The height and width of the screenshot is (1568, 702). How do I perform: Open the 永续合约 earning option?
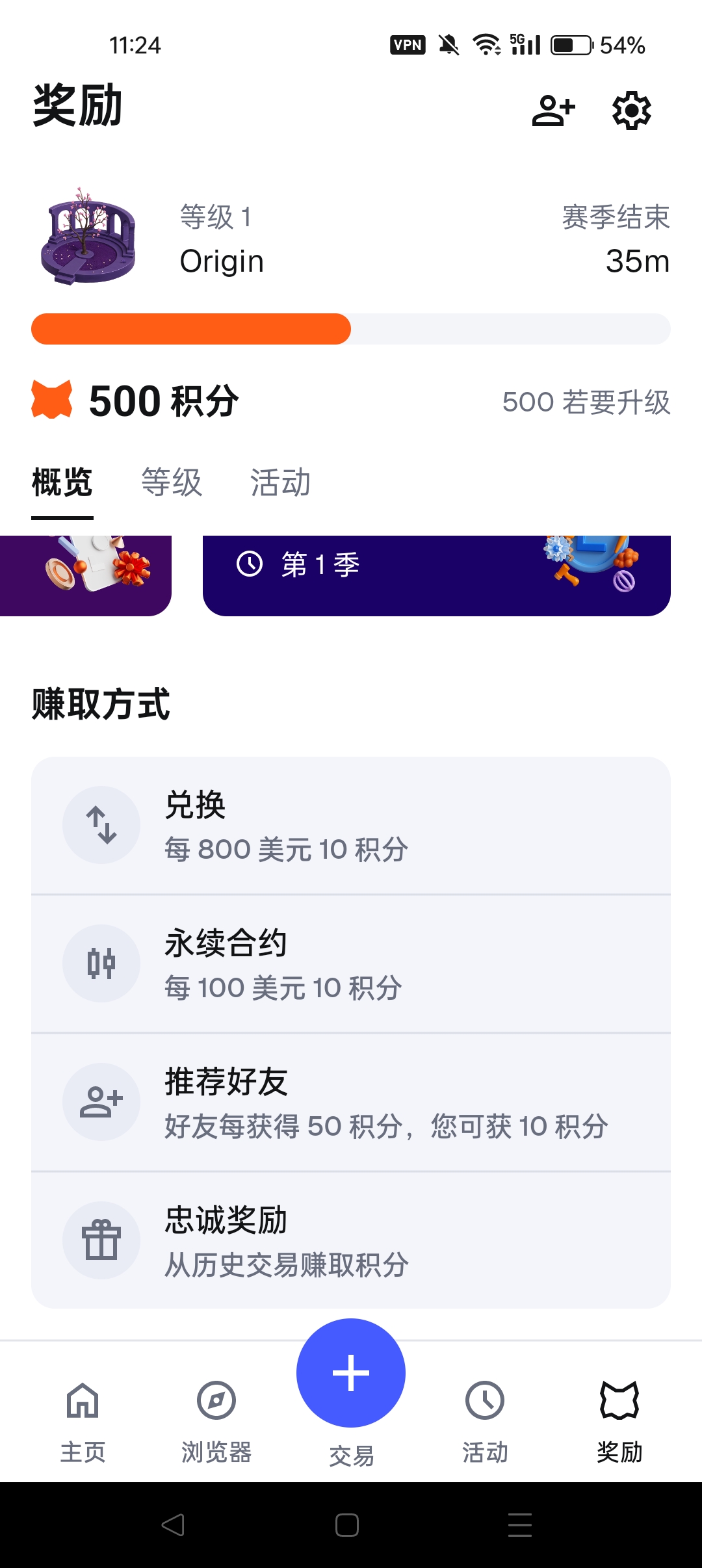click(351, 964)
